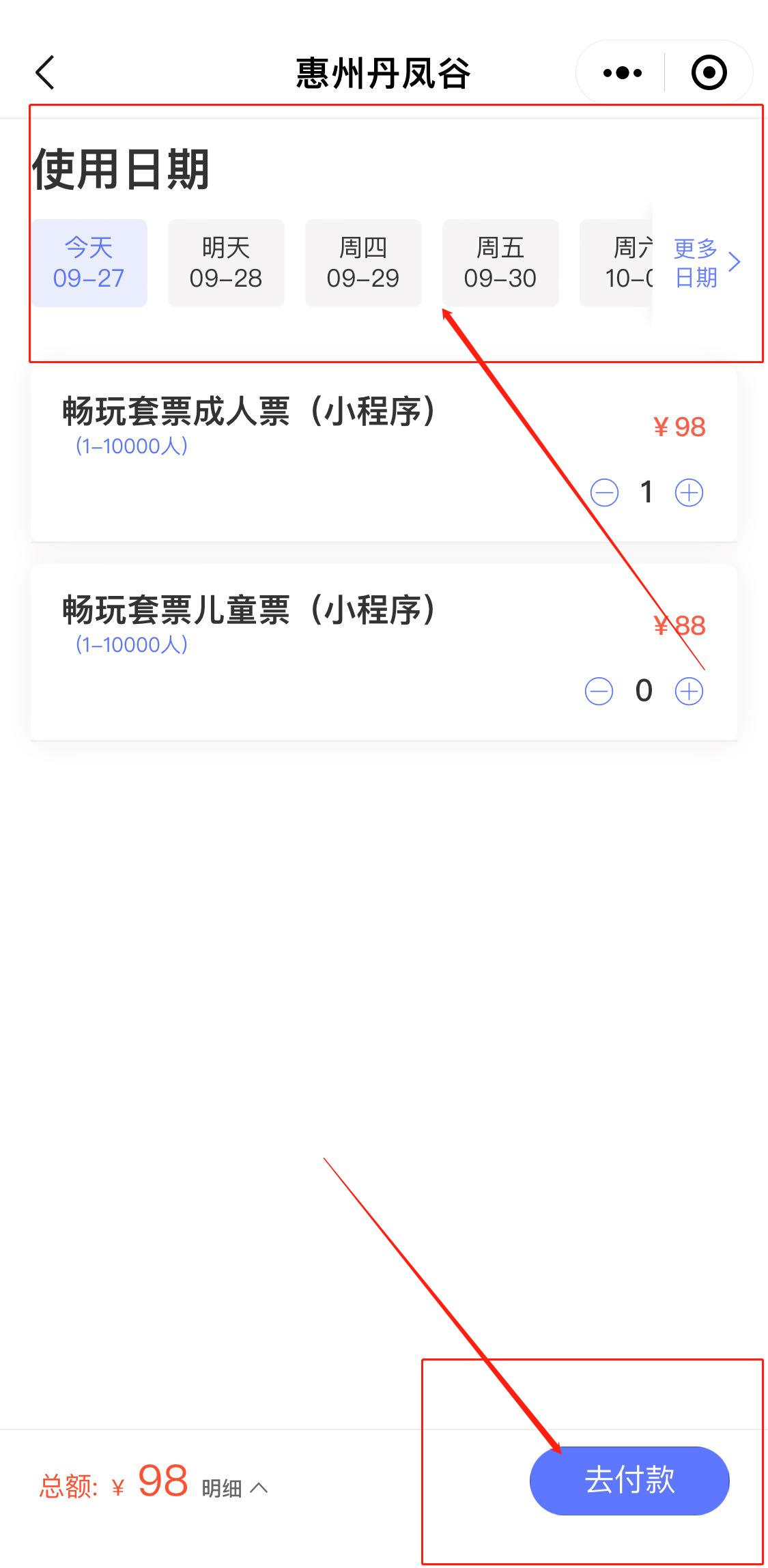Pick 周四 09-29 as the use date
Image resolution: width=768 pixels, height=1568 pixels.
click(x=363, y=263)
